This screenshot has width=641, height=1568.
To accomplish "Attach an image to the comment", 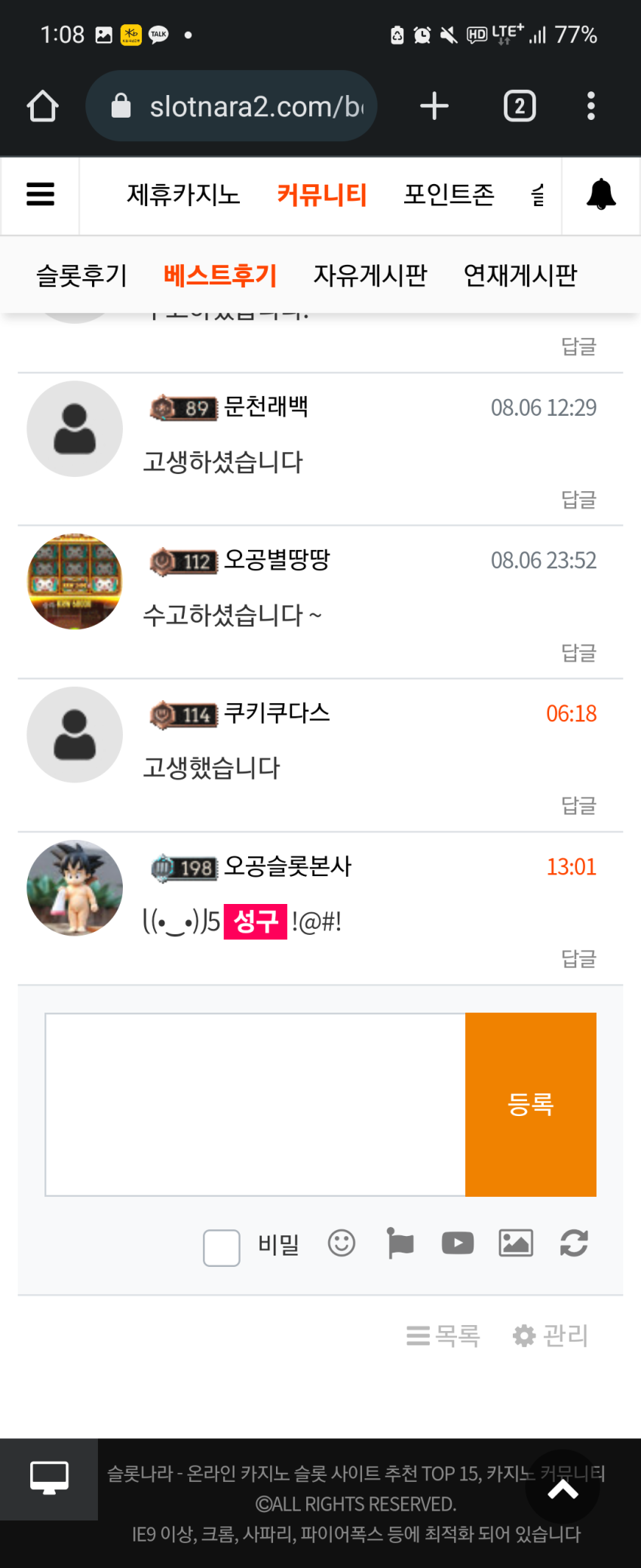I will coord(516,1243).
